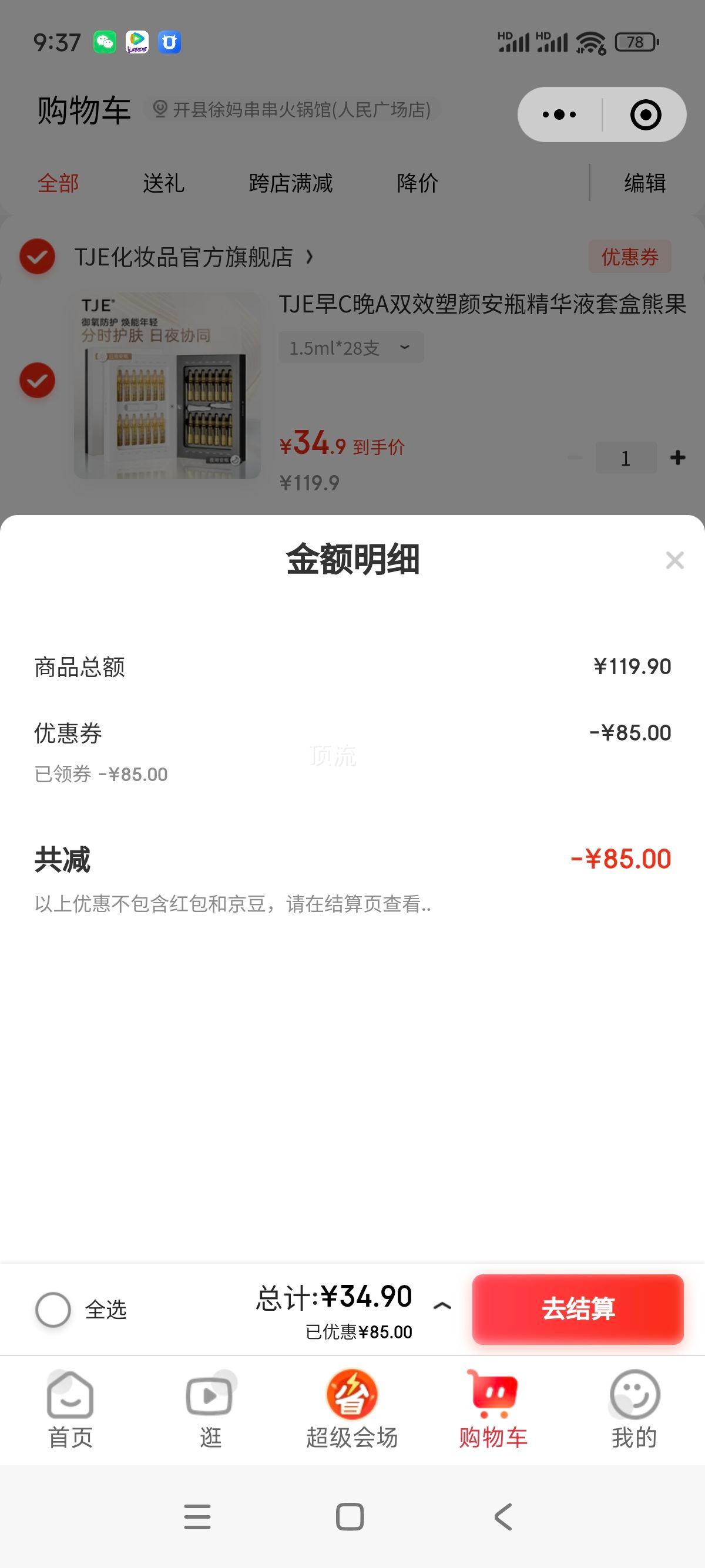705x1568 pixels.
Task: Toggle the 全选 select-all checkbox
Action: tap(53, 1309)
